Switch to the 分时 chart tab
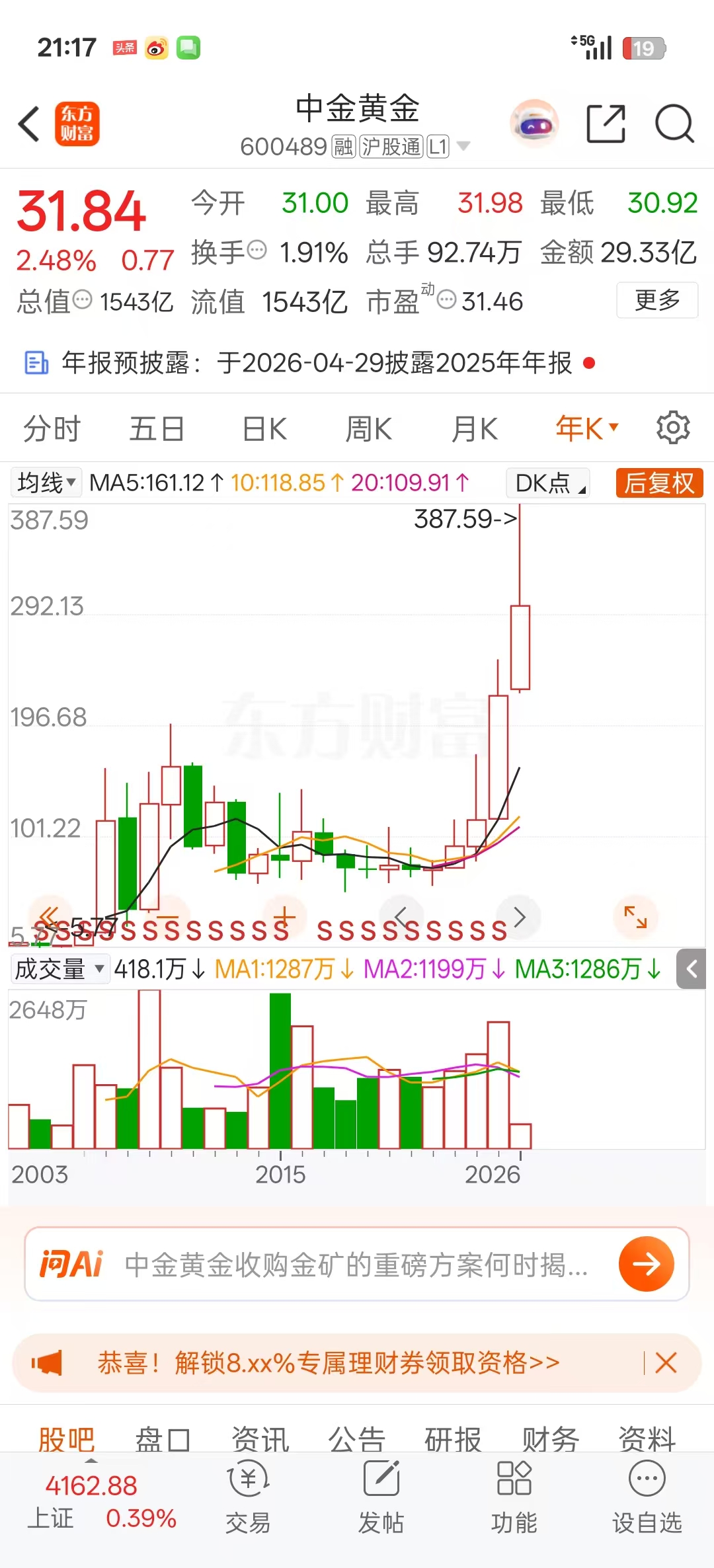The image size is (714, 1568). [x=52, y=428]
